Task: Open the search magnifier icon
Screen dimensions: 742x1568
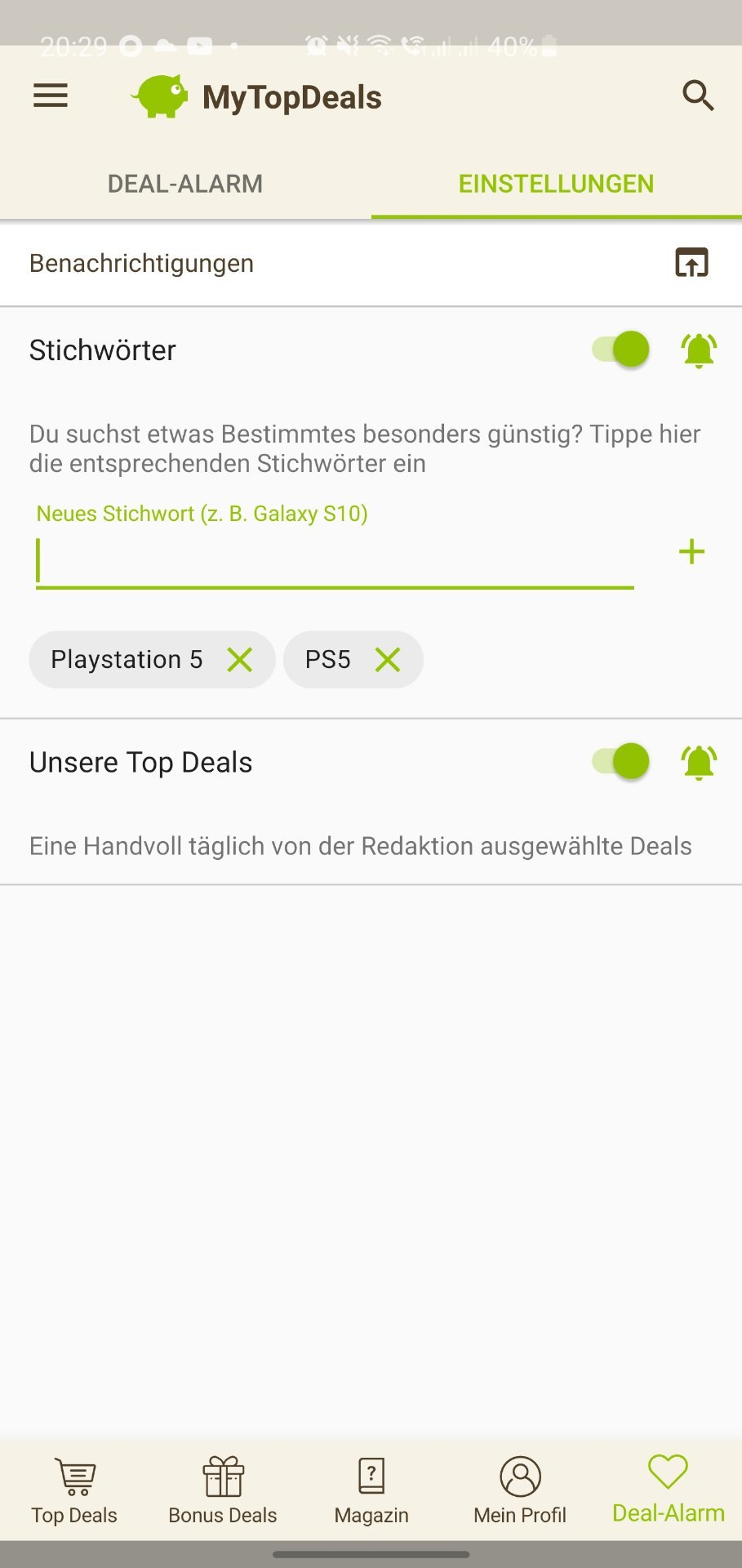Action: [698, 96]
